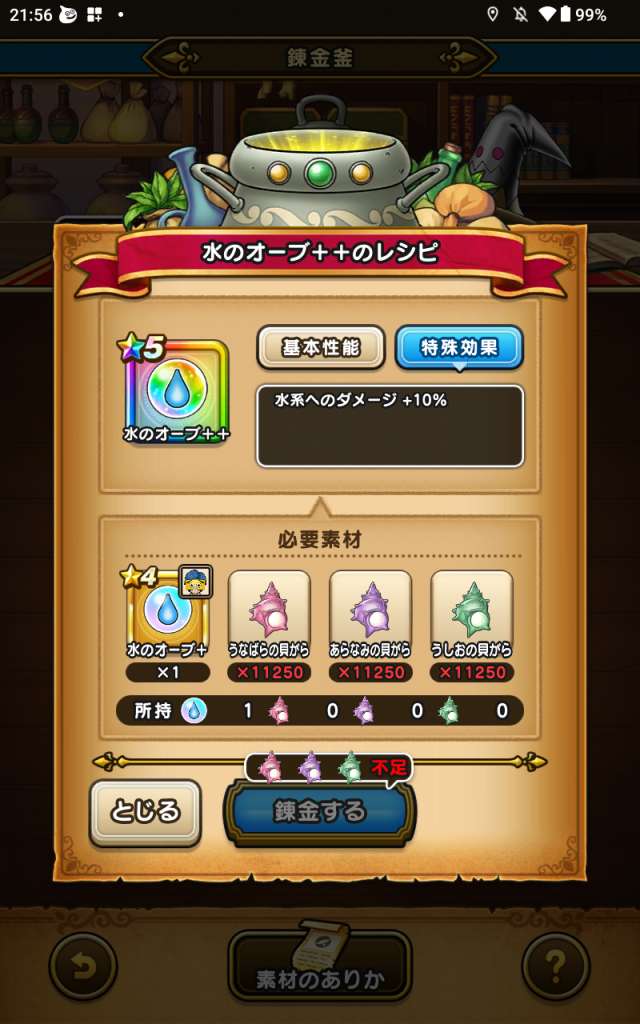The image size is (640, 1024).
Task: View the うしおの貝がら material
Action: (x=471, y=610)
